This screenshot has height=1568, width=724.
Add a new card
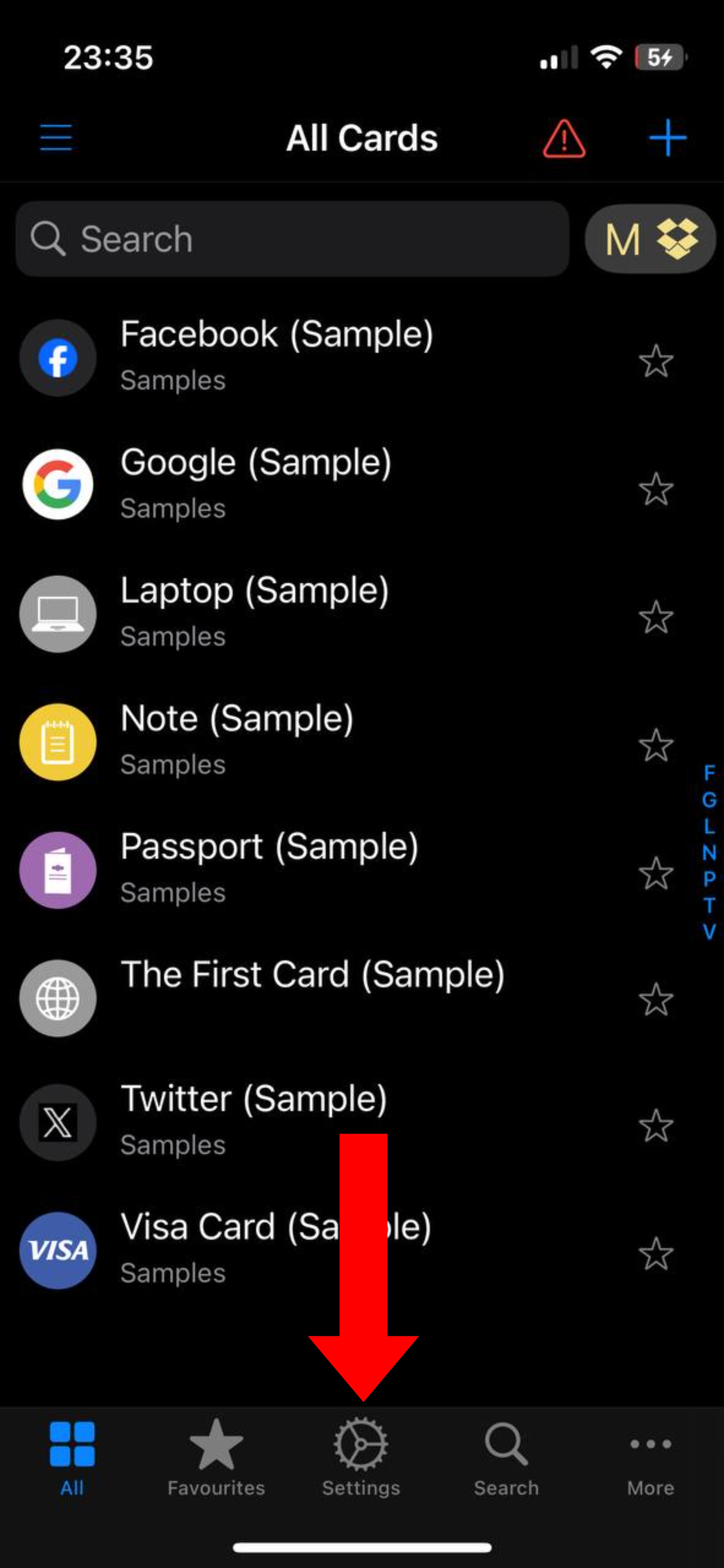click(x=667, y=138)
